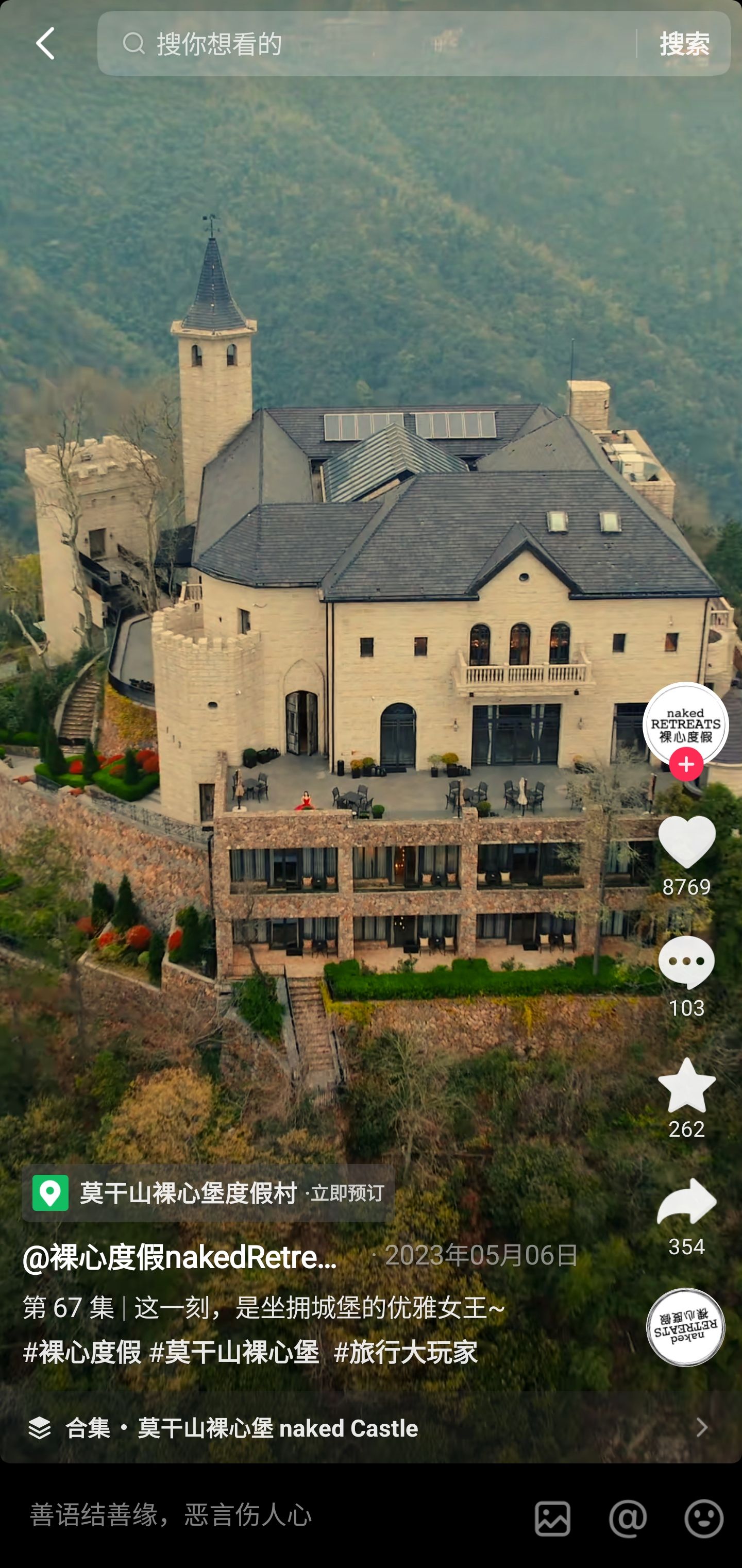The height and width of the screenshot is (1568, 742).
Task: Attach an image to the comment
Action: (552, 1518)
